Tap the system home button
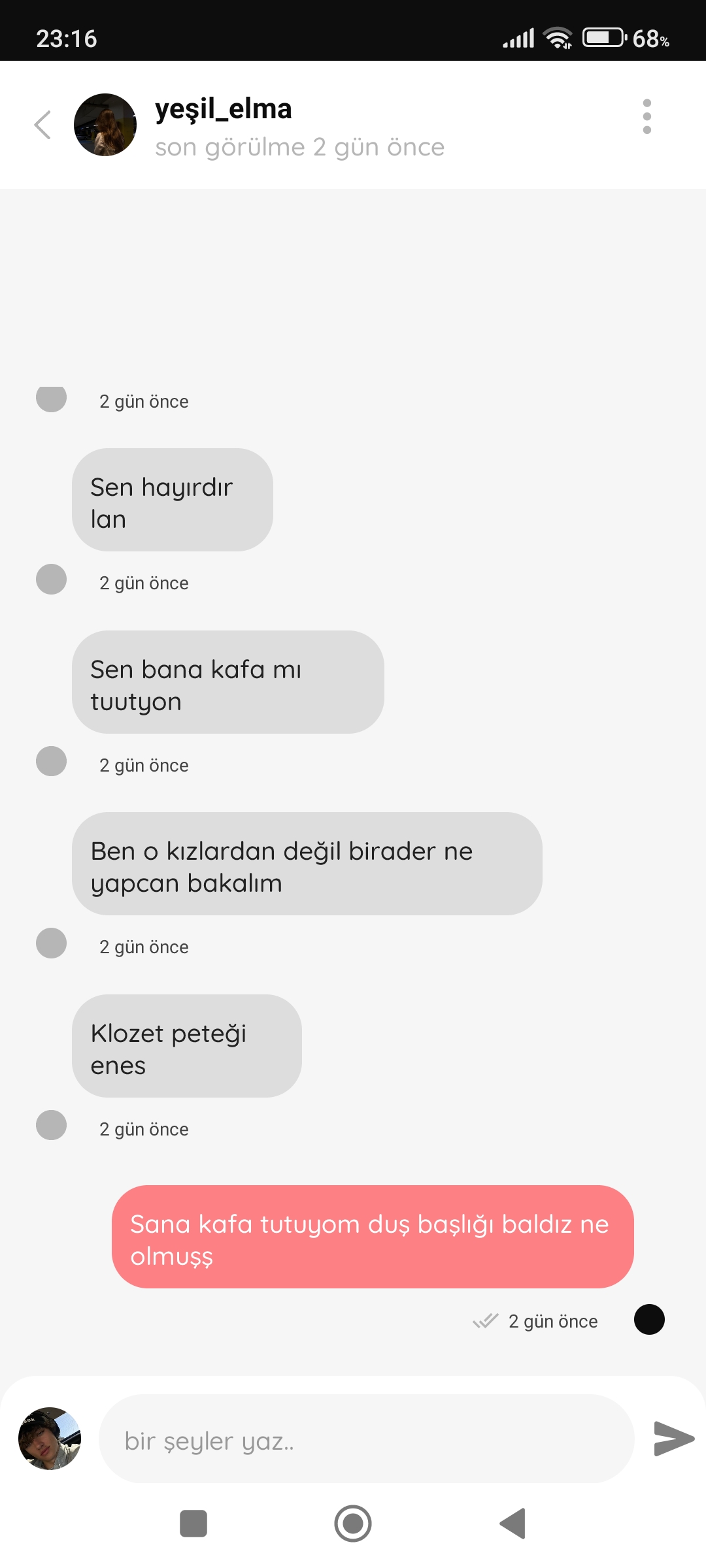Viewport: 706px width, 1568px height. 353,1524
